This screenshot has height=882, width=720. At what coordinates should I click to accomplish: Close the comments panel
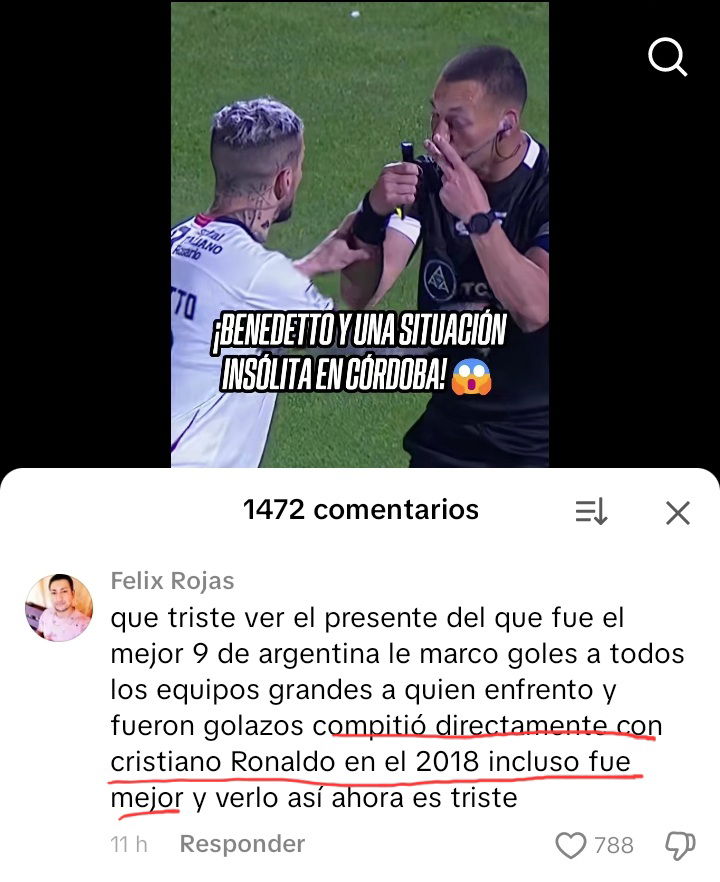point(677,513)
